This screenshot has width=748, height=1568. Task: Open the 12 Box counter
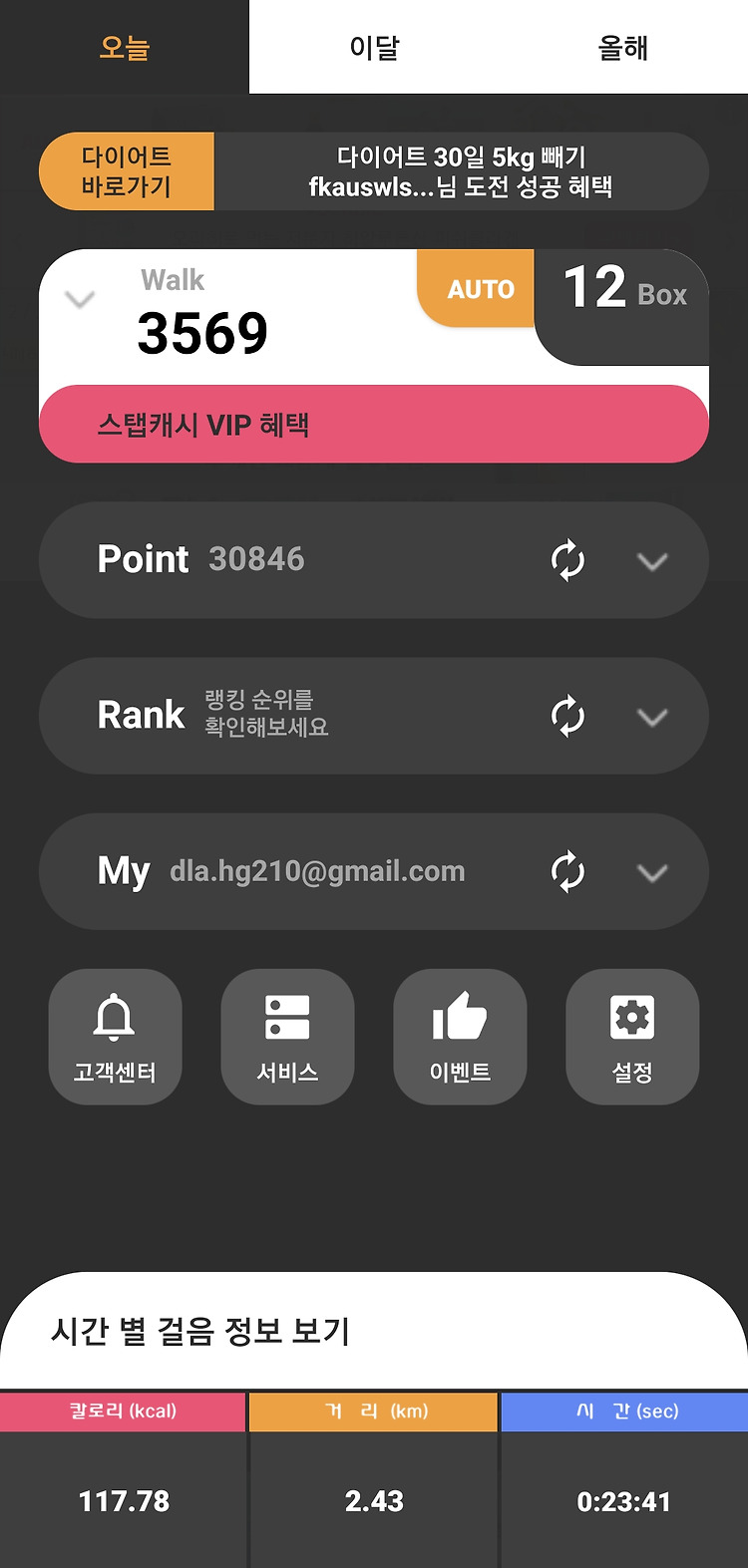(624, 290)
